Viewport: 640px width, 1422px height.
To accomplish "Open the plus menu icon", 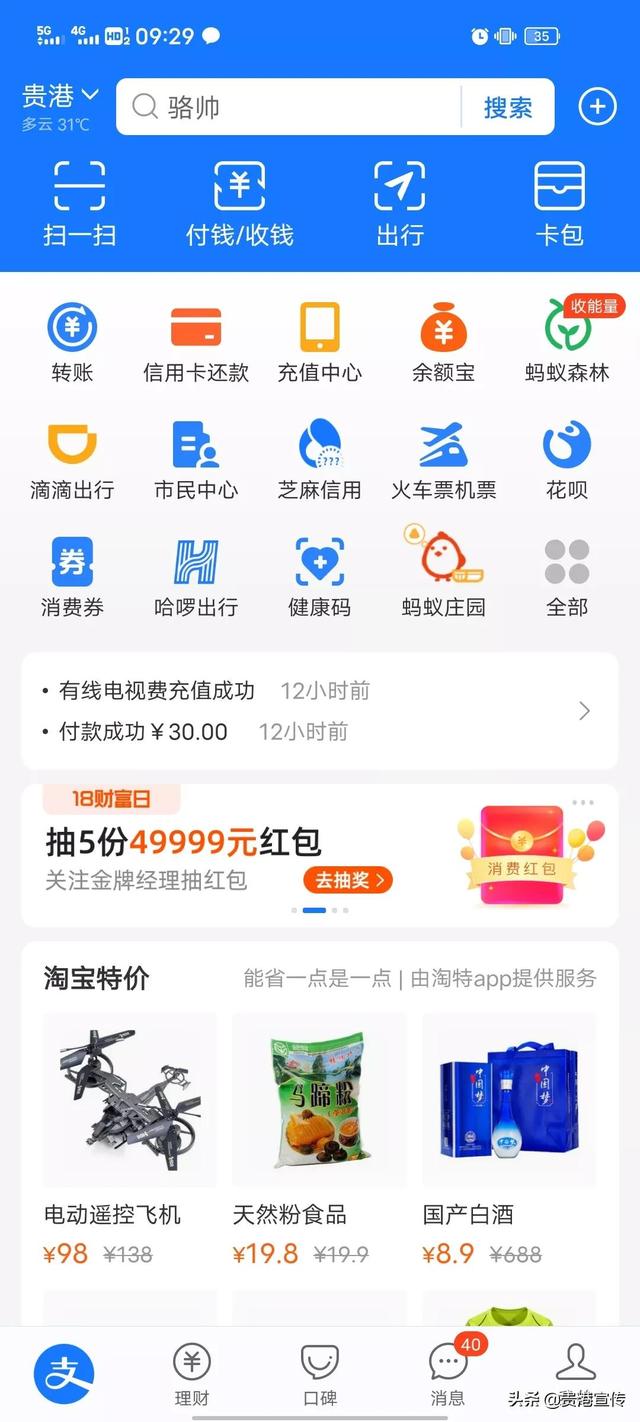I will 597,106.
